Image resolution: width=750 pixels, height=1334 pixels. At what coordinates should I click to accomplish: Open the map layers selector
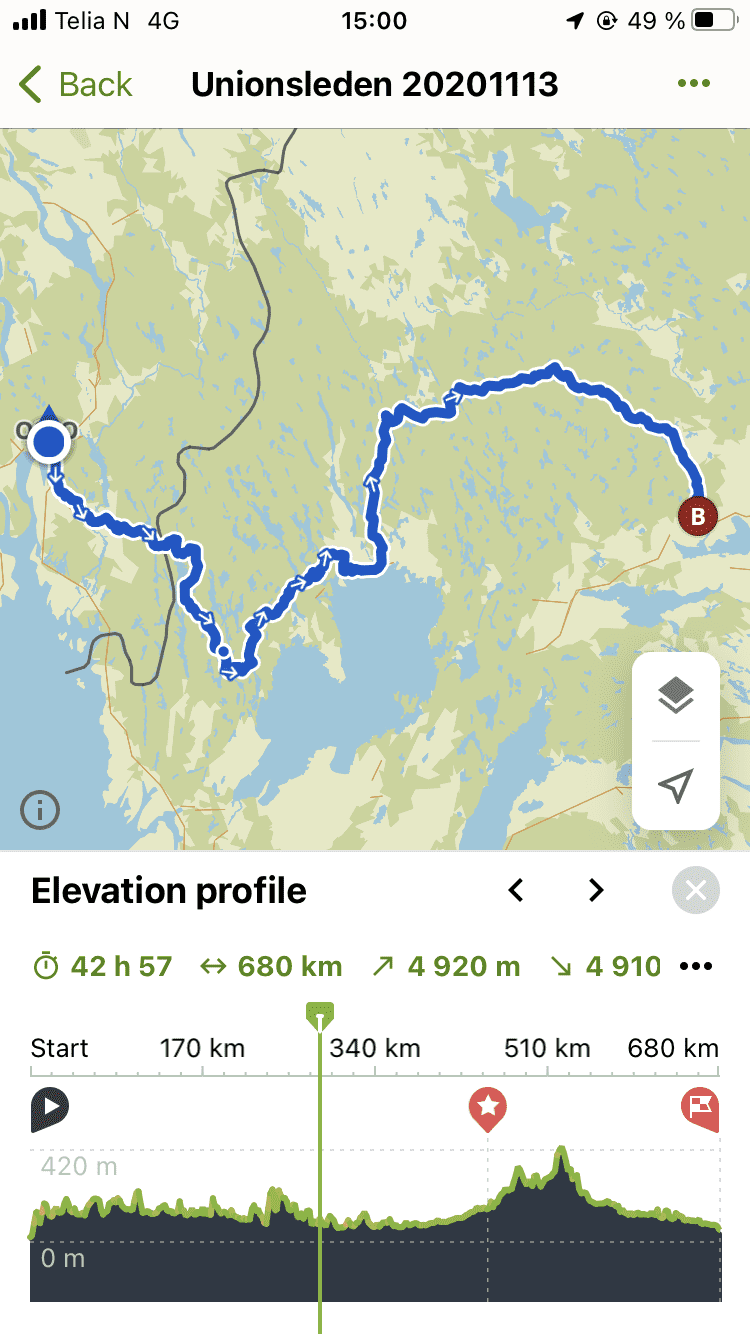coord(676,695)
